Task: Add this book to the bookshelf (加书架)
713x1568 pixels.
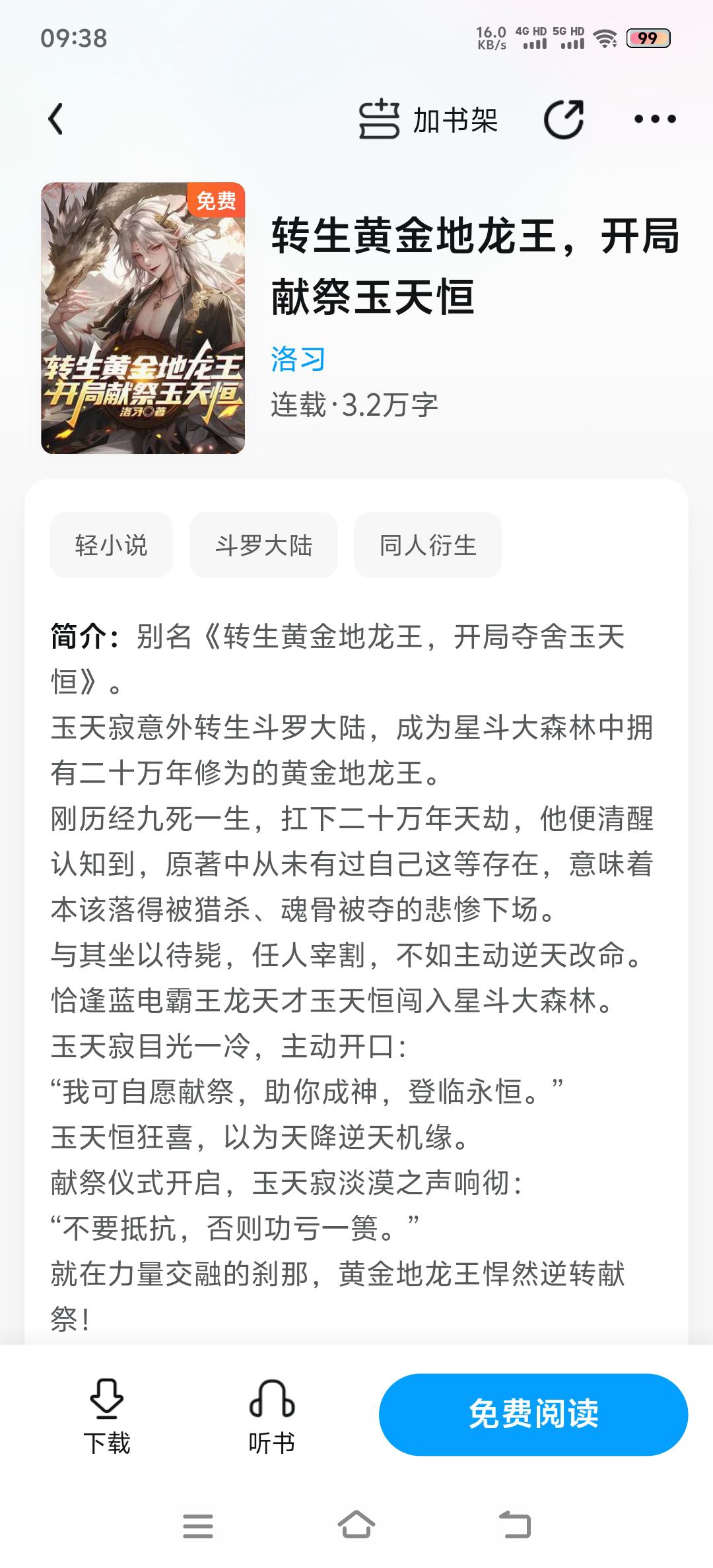Action: pos(428,119)
